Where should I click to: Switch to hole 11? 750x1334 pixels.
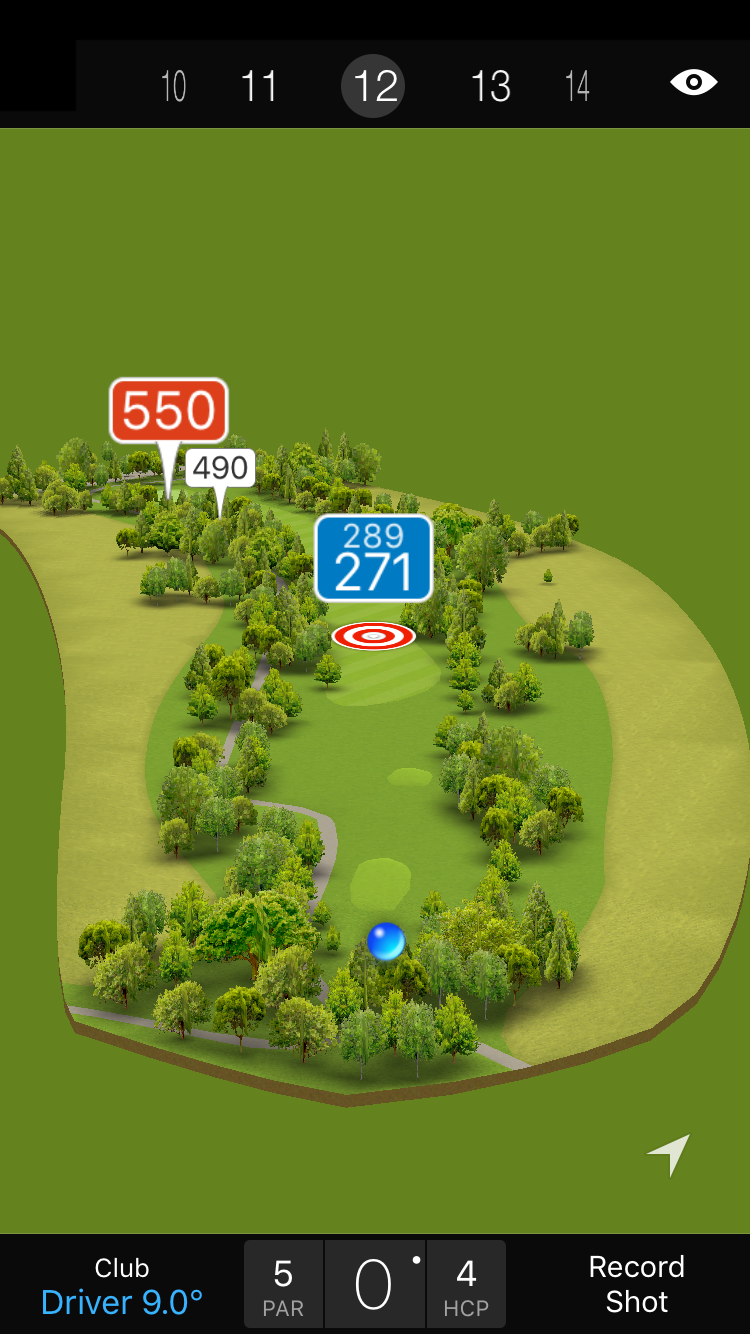tap(259, 87)
